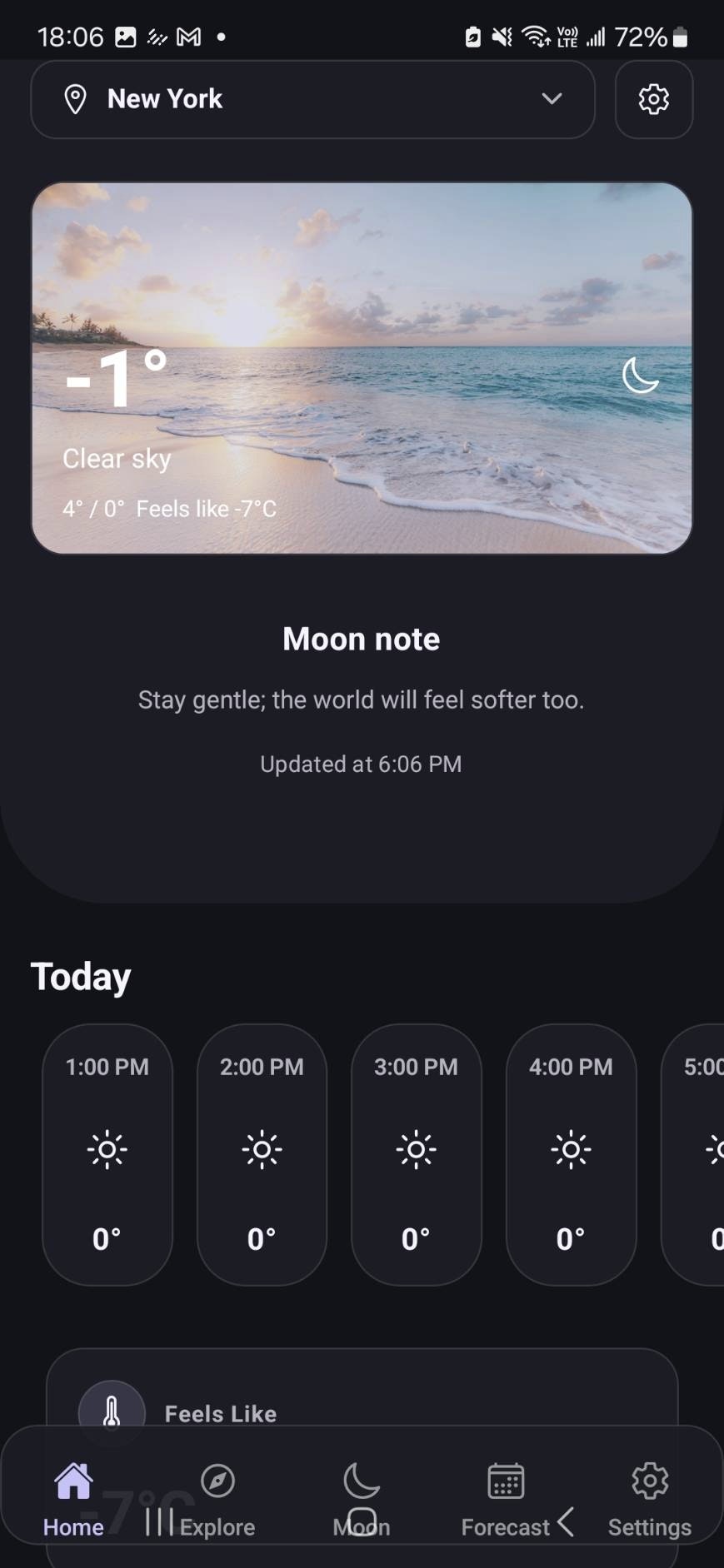Viewport: 724px width, 1568px height.
Task: Open the Settings gear at top right
Action: [x=653, y=99]
